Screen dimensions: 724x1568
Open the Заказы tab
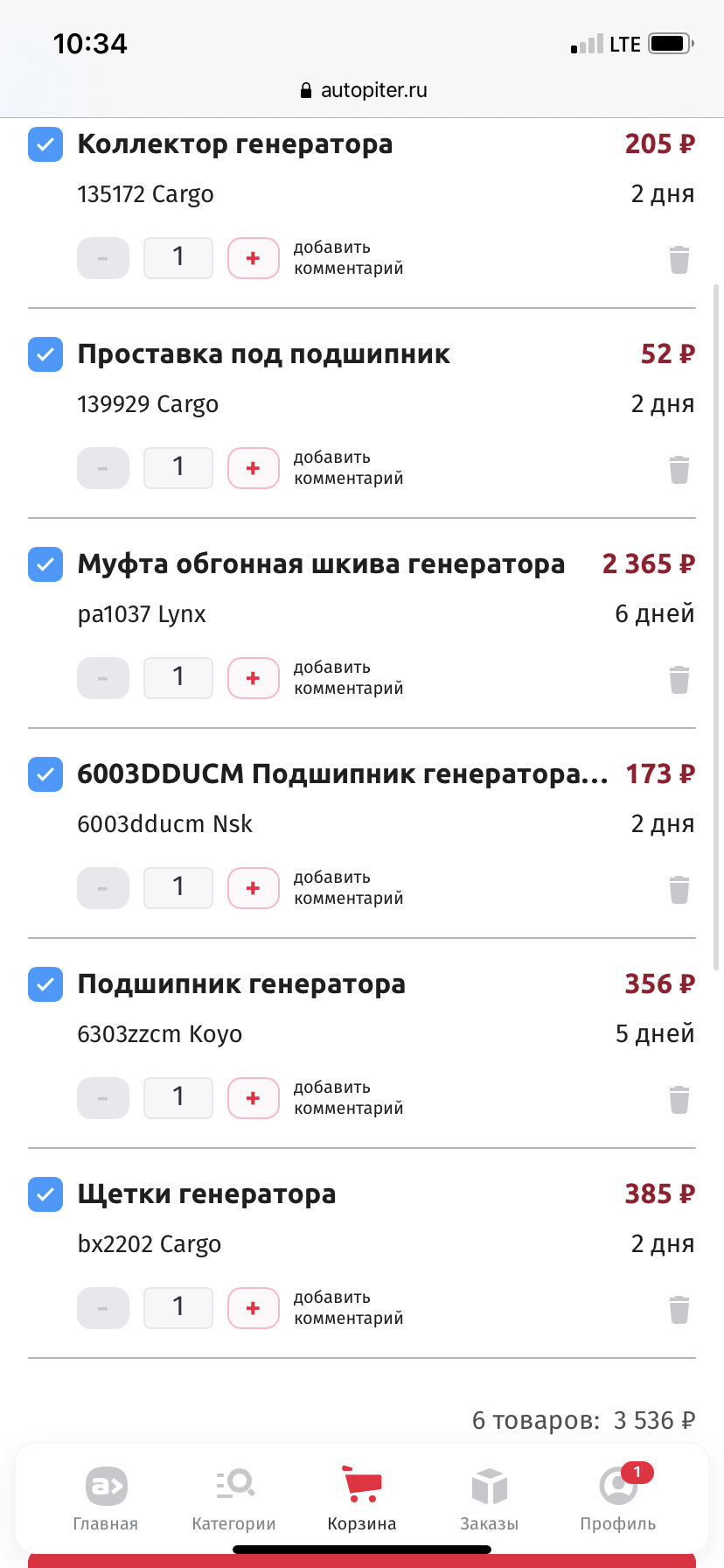[490, 1498]
